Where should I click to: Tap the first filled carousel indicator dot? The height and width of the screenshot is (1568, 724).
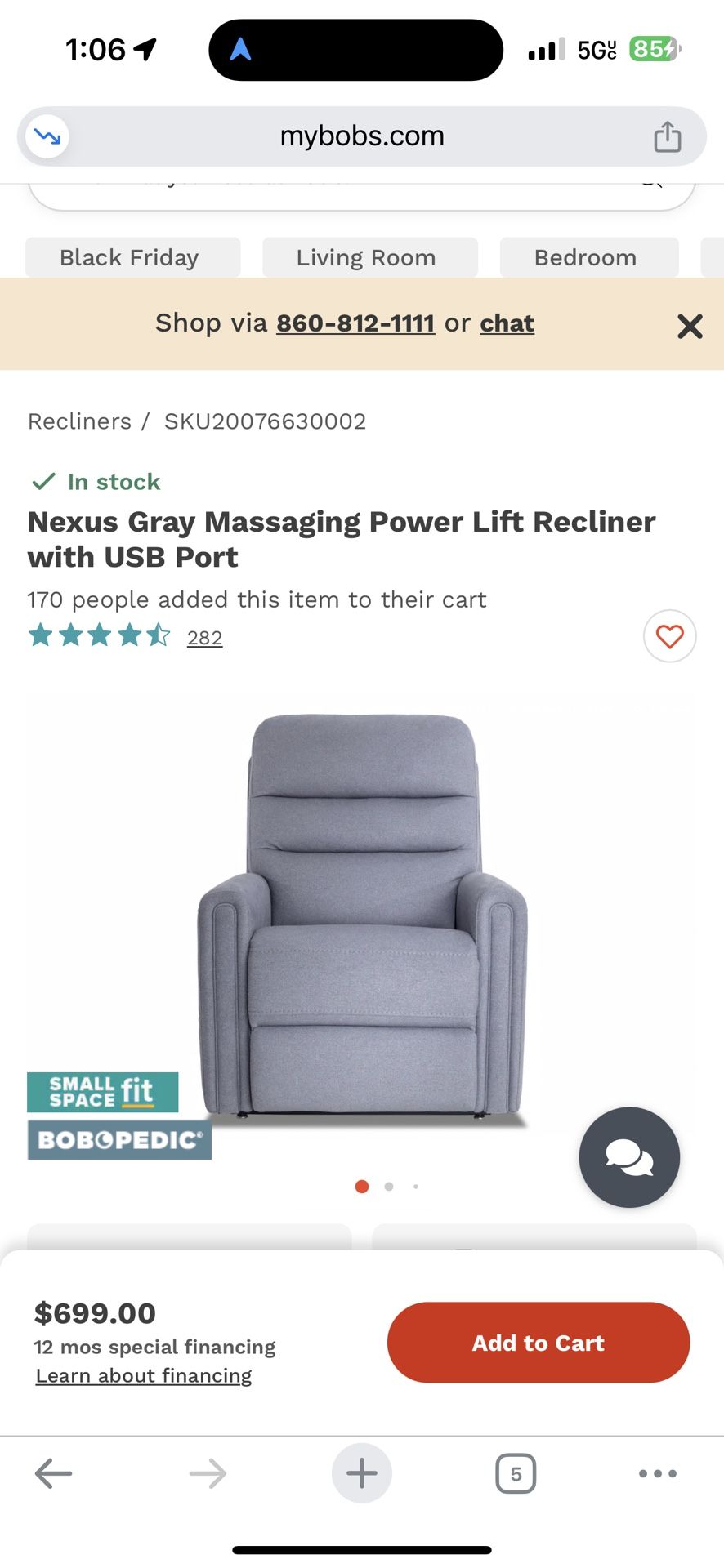[x=362, y=1186]
